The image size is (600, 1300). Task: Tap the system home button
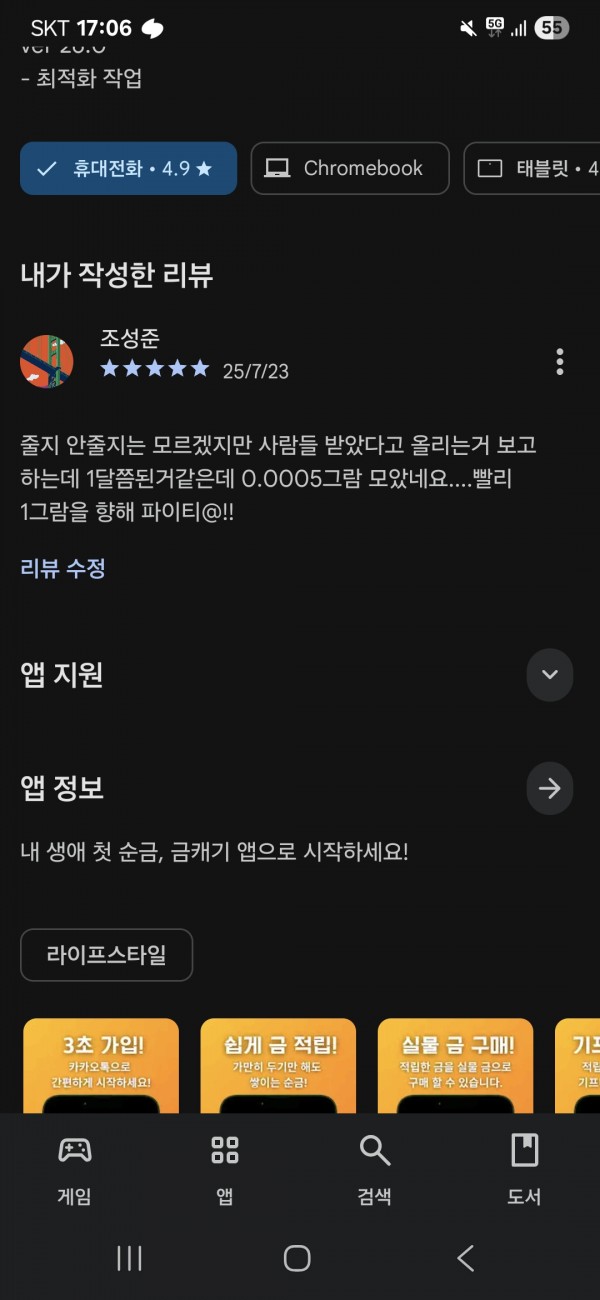[297, 1258]
